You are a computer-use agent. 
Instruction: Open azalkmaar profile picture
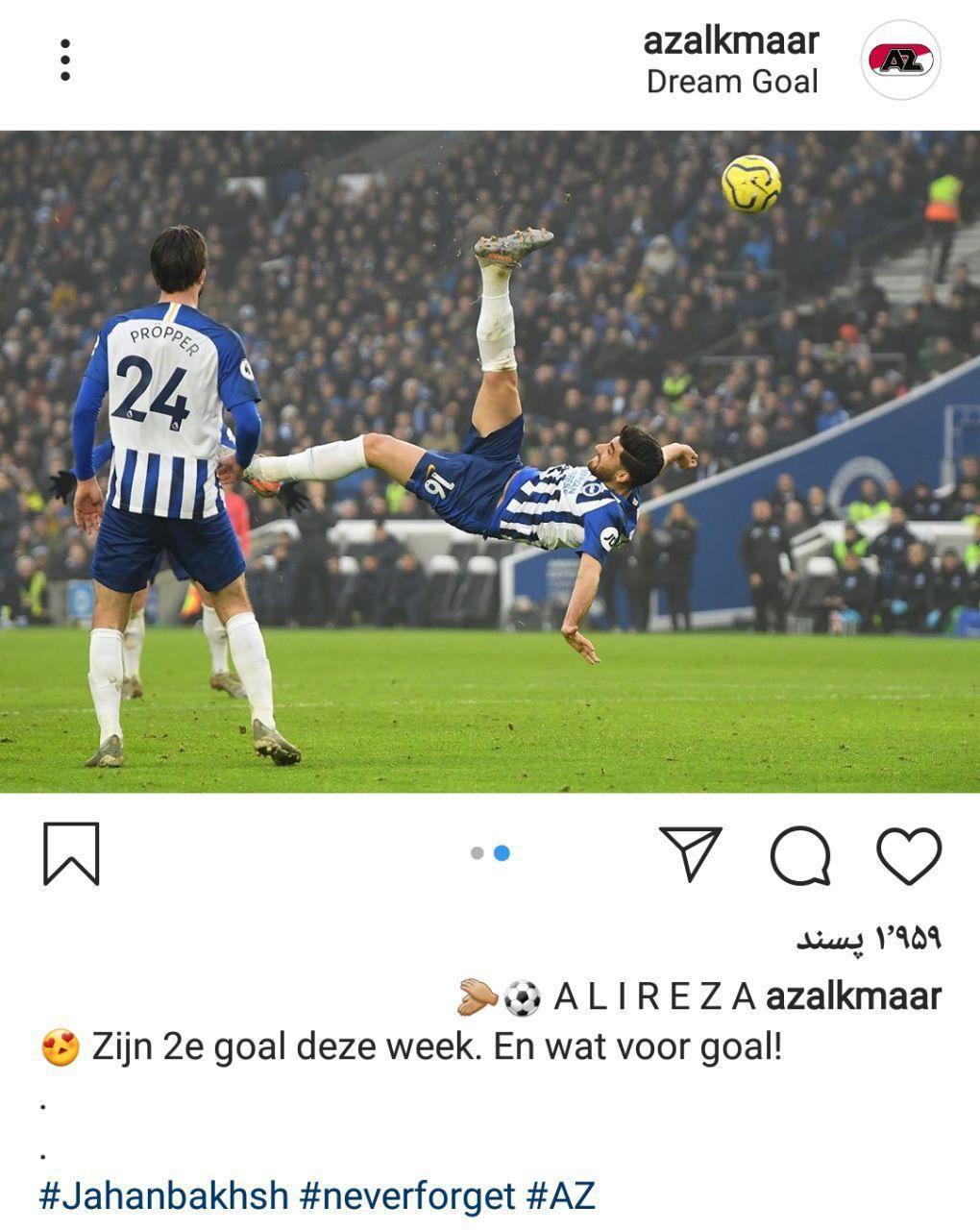click(x=900, y=60)
